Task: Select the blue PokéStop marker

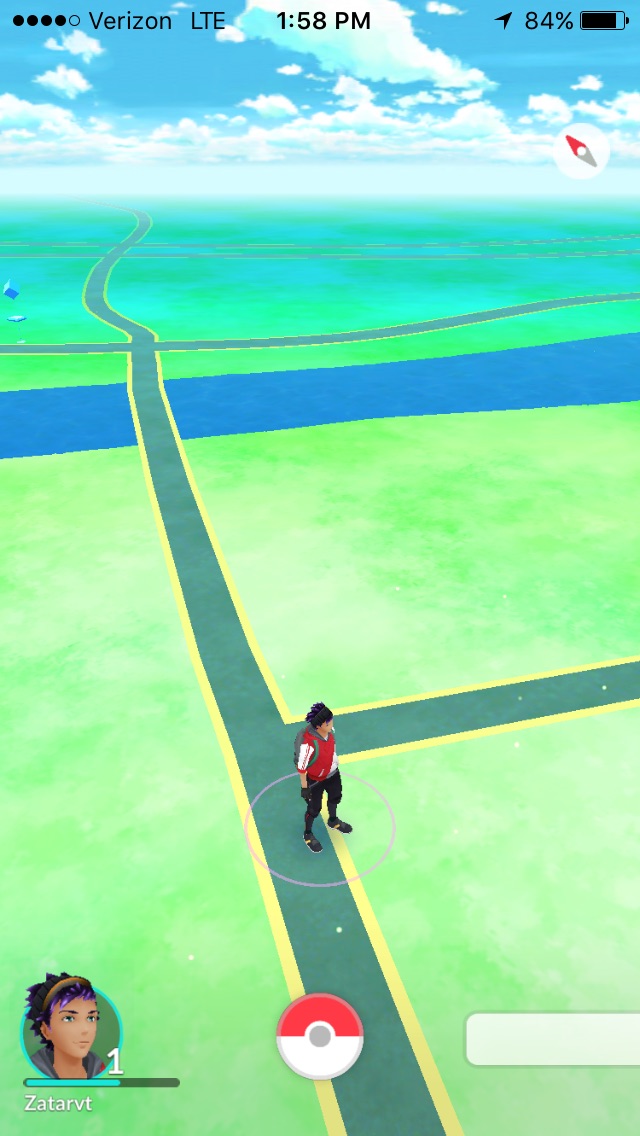Action: click(x=11, y=290)
